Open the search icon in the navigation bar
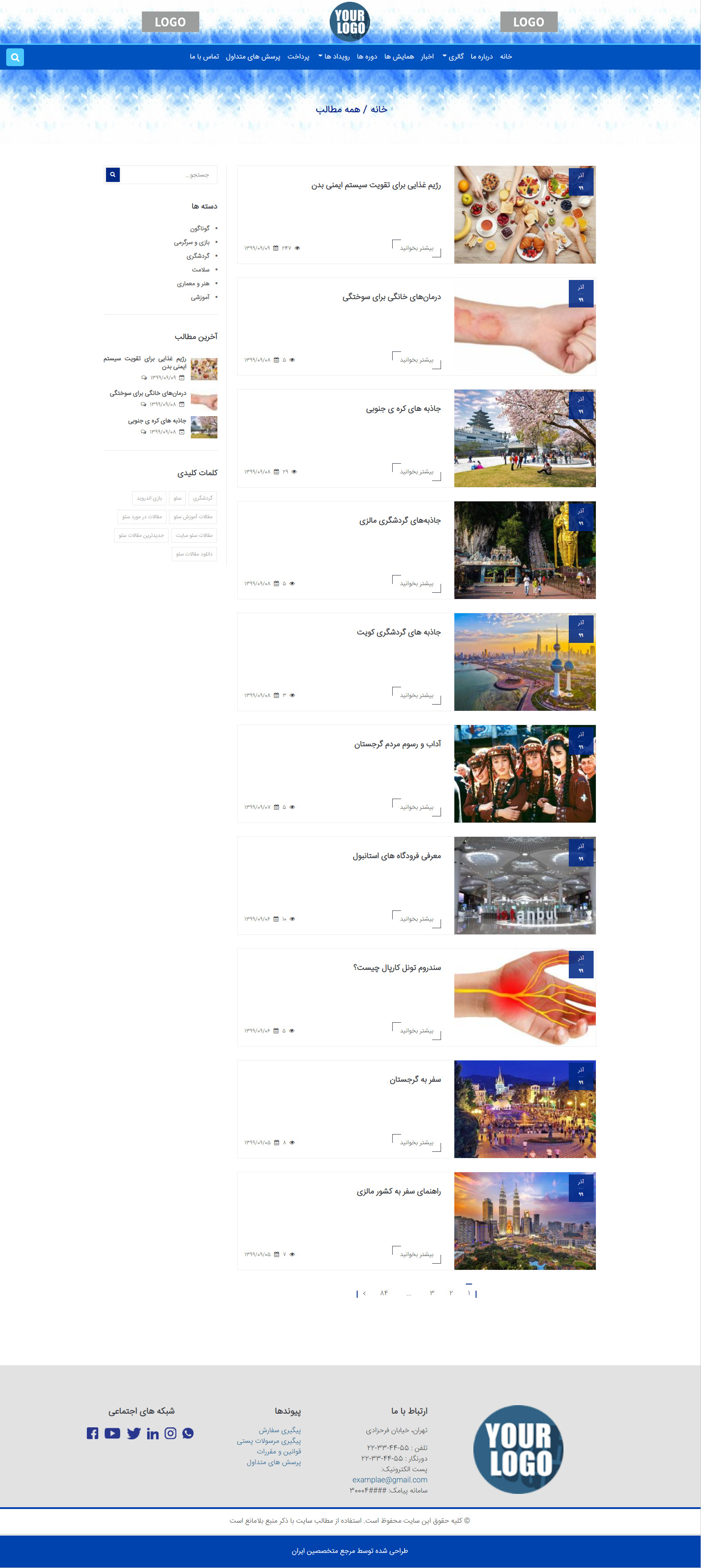This screenshot has height=1568, width=701. click(x=15, y=57)
